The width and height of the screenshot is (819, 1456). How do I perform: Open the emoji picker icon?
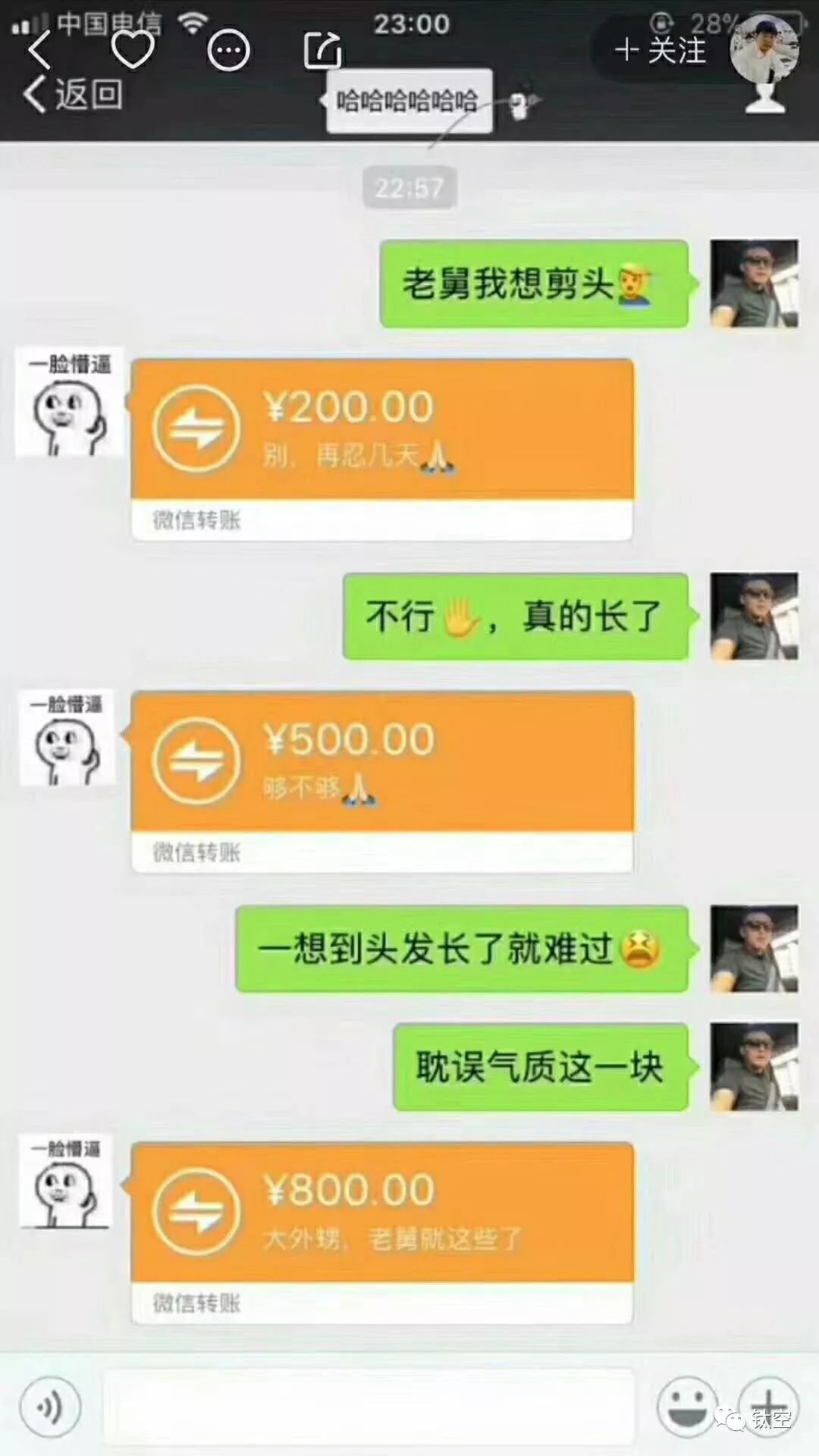(686, 1407)
